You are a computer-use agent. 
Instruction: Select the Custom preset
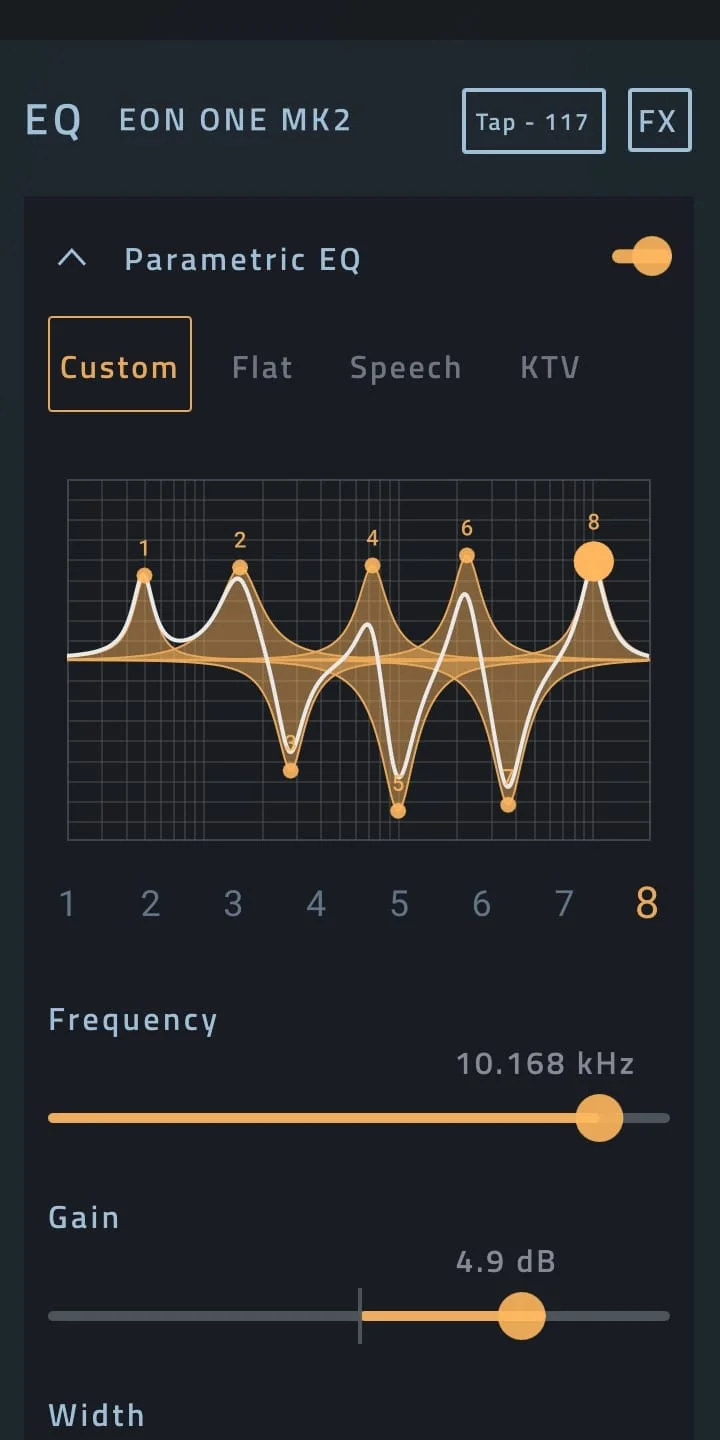coord(119,366)
